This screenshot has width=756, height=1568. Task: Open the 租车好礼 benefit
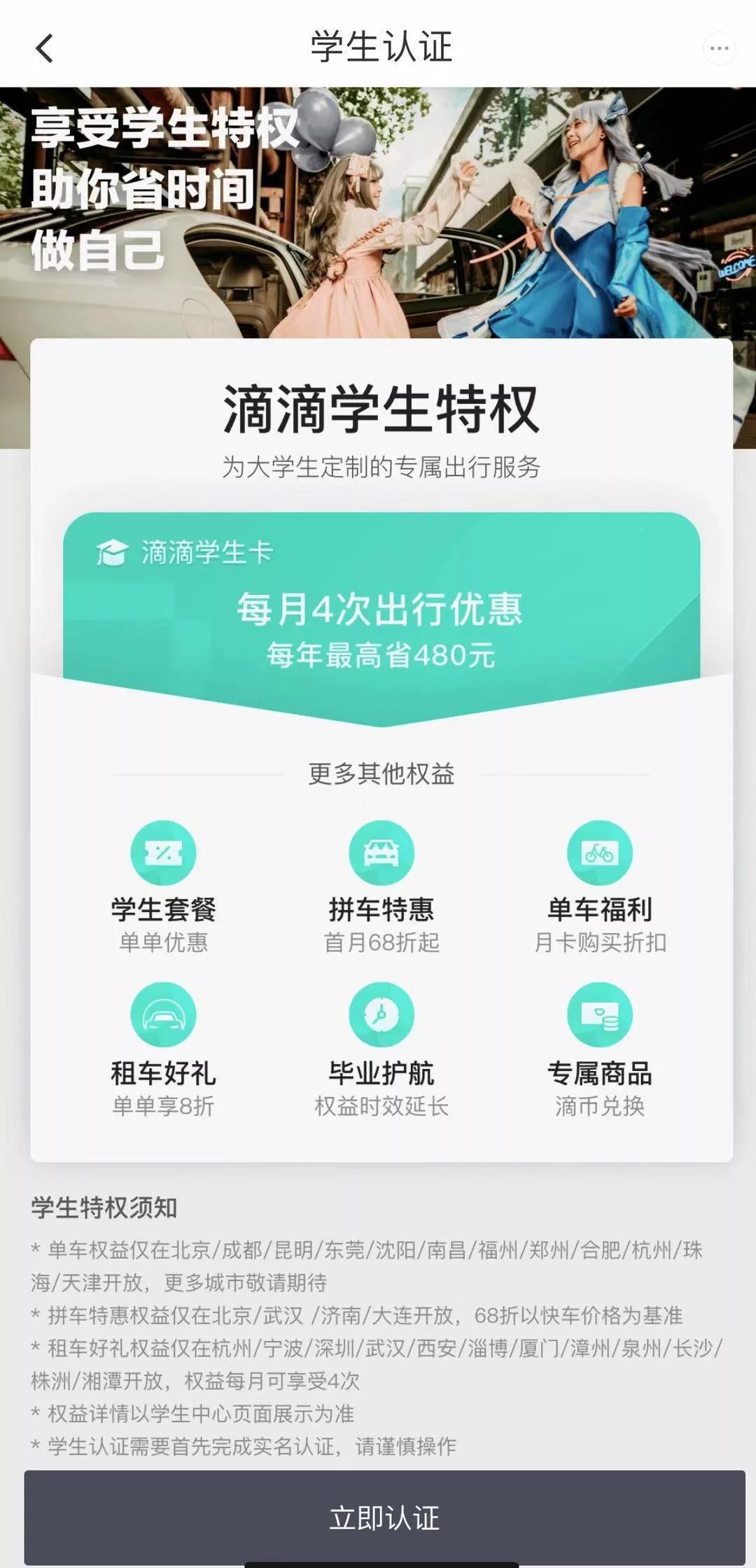(163, 1049)
